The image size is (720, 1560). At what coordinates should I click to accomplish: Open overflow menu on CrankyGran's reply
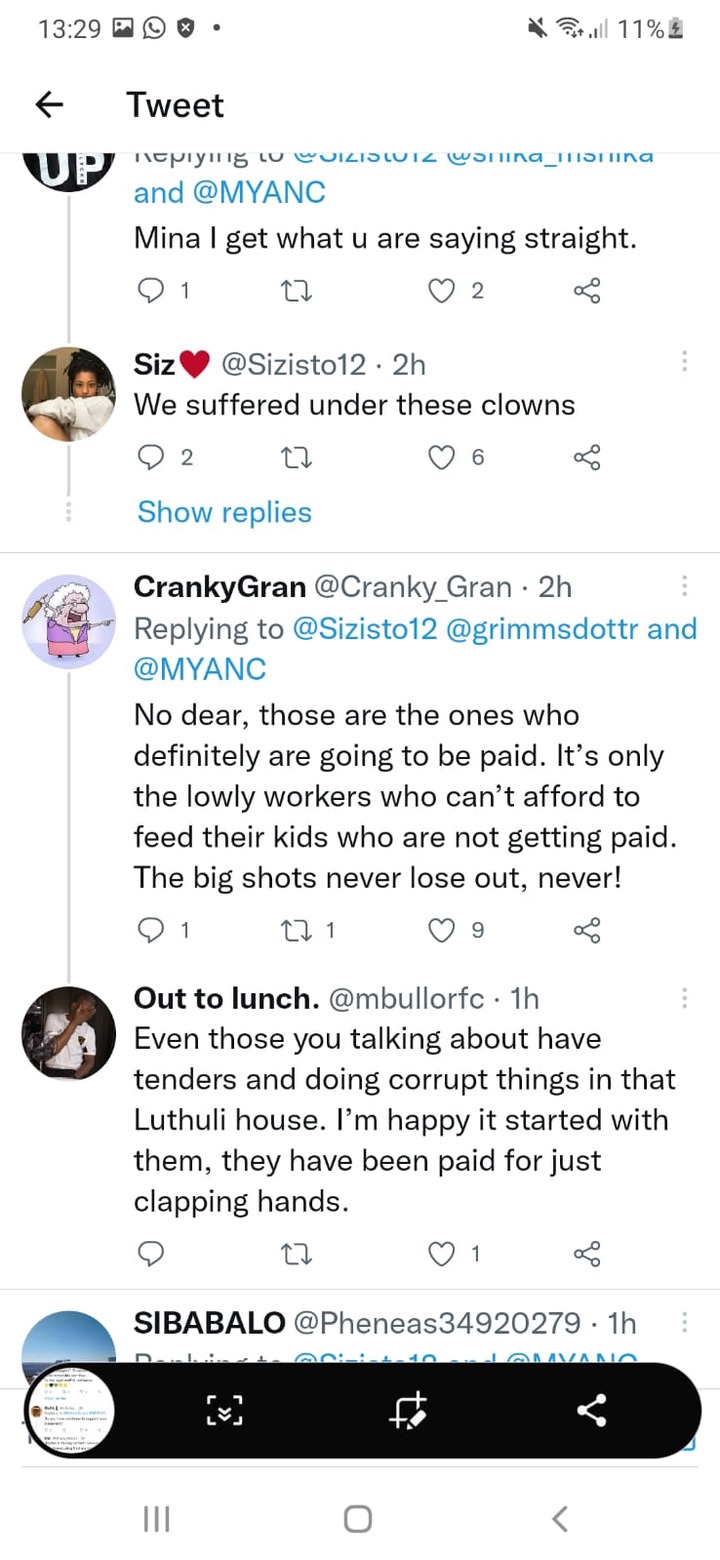pyautogui.click(x=685, y=586)
